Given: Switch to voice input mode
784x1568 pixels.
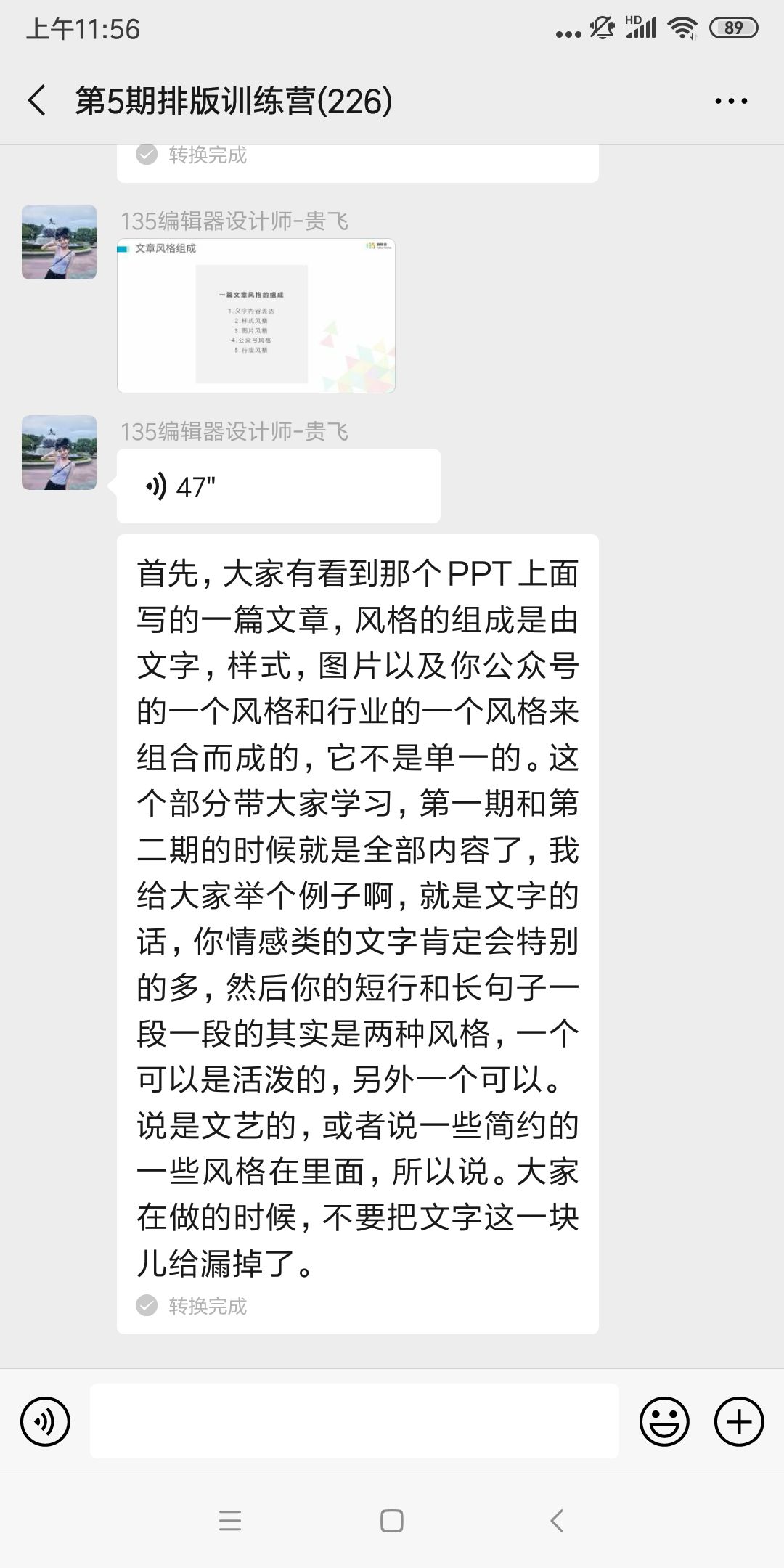Looking at the screenshot, I should pos(45,1421).
